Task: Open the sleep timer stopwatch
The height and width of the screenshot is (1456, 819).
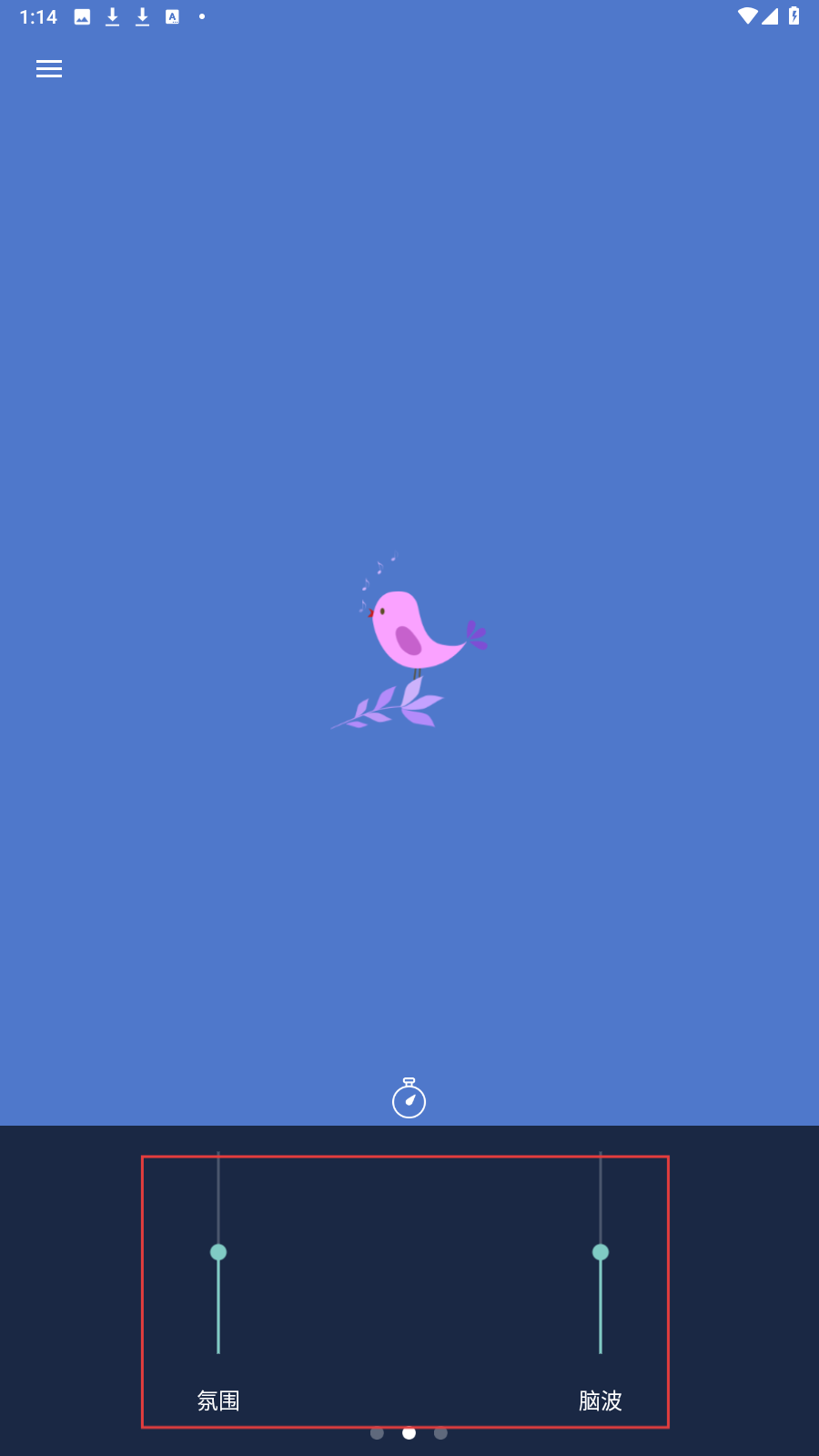Action: tap(409, 1098)
